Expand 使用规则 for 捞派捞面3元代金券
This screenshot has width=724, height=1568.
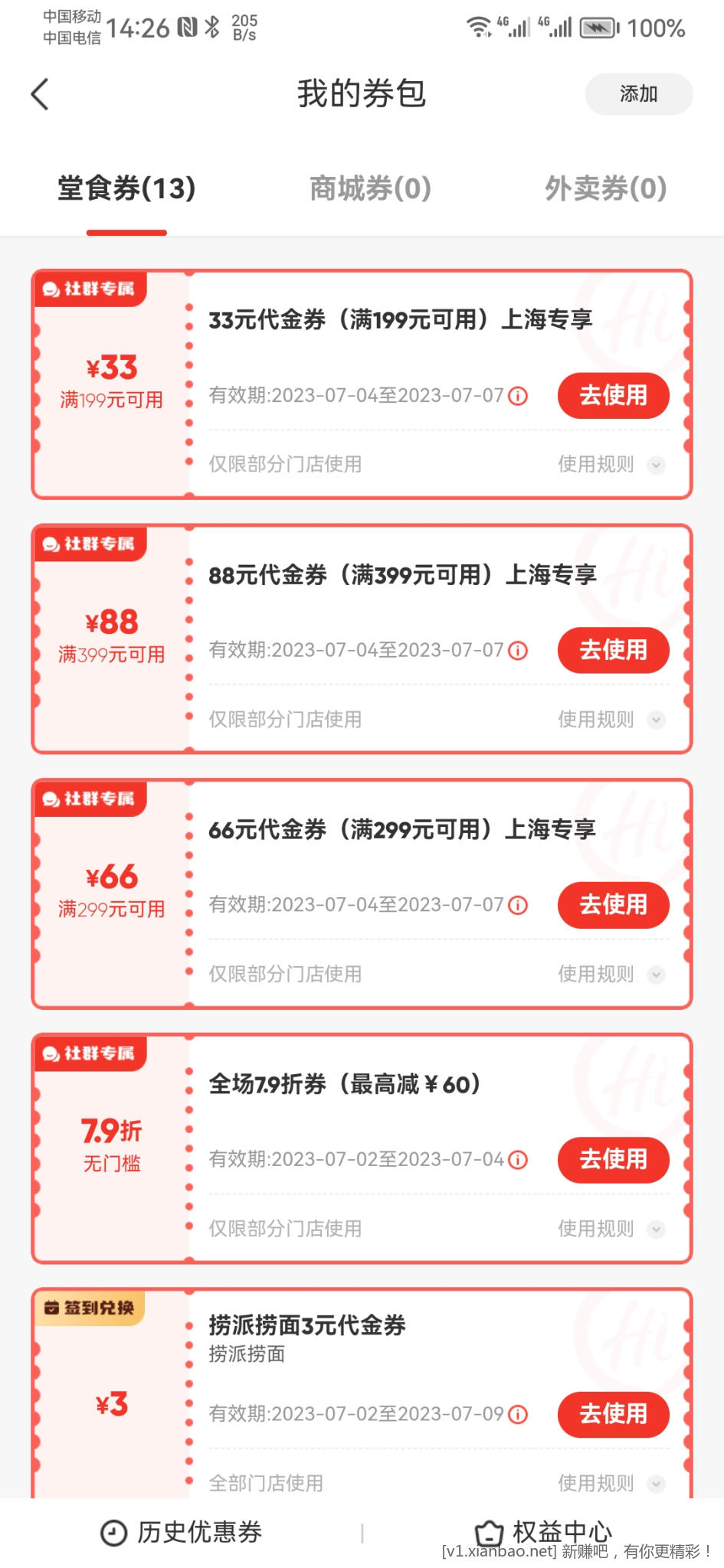click(x=611, y=1483)
